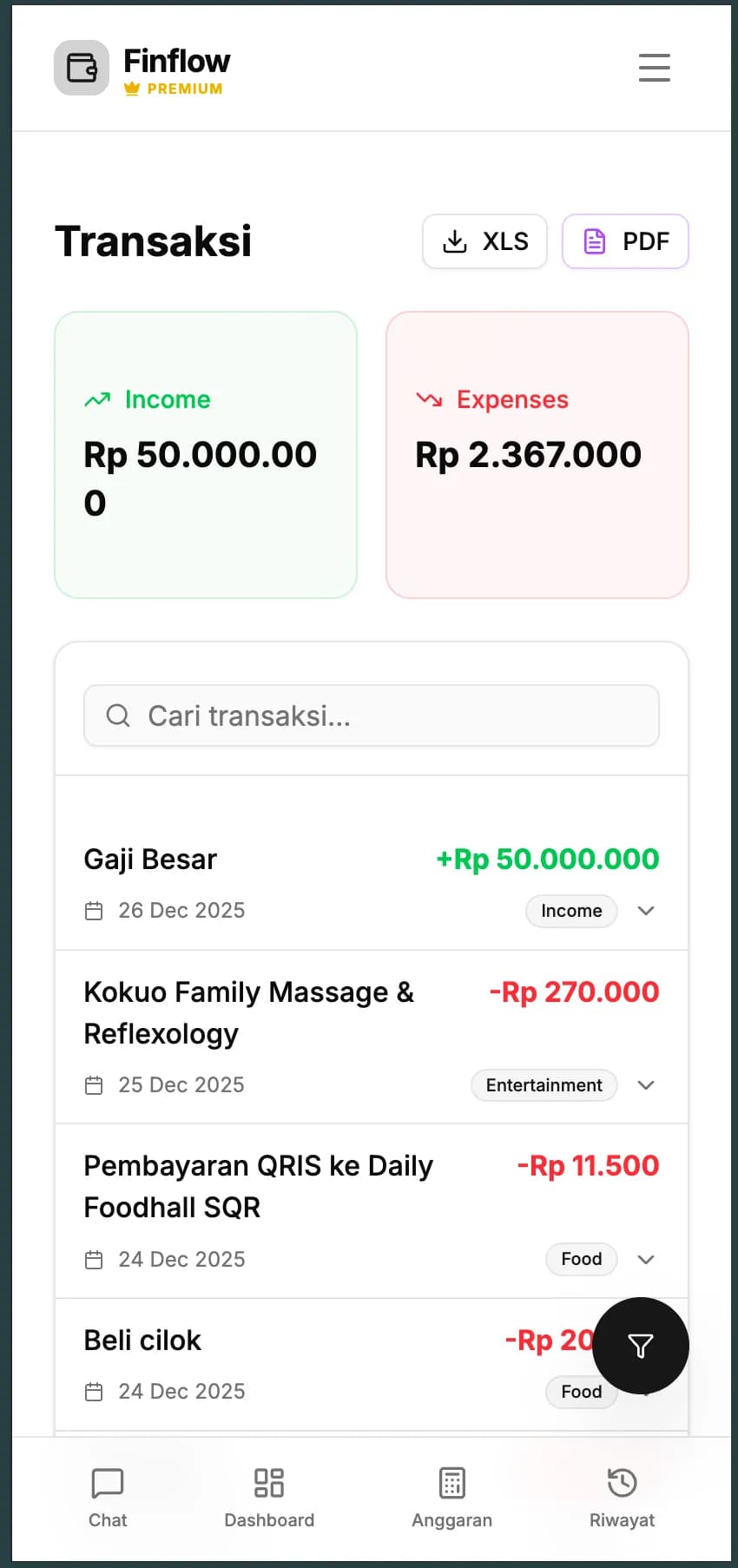Image resolution: width=738 pixels, height=1568 pixels.
Task: Click the Income trend arrow icon
Action: (96, 399)
